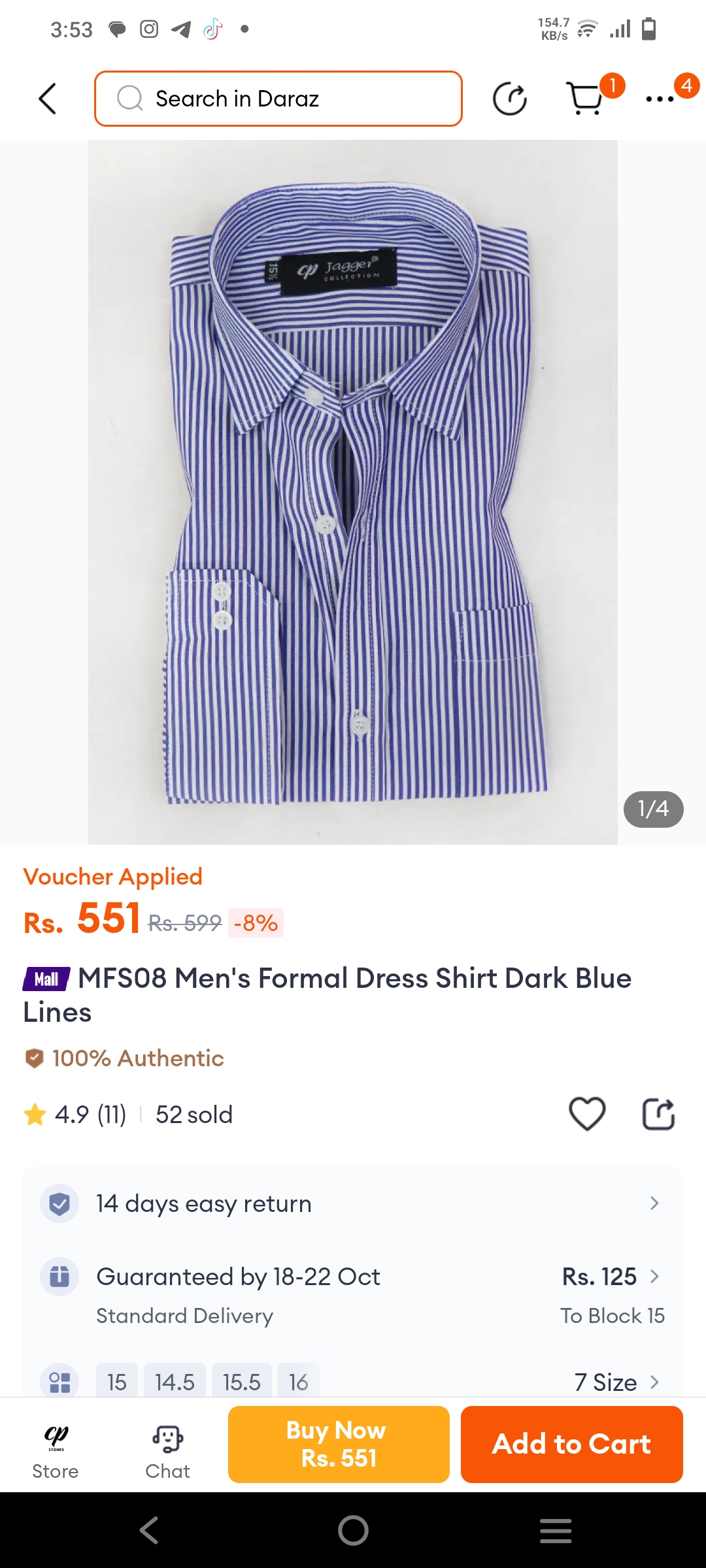Go back using the top-left arrow
This screenshot has height=1568, width=706.
click(48, 99)
